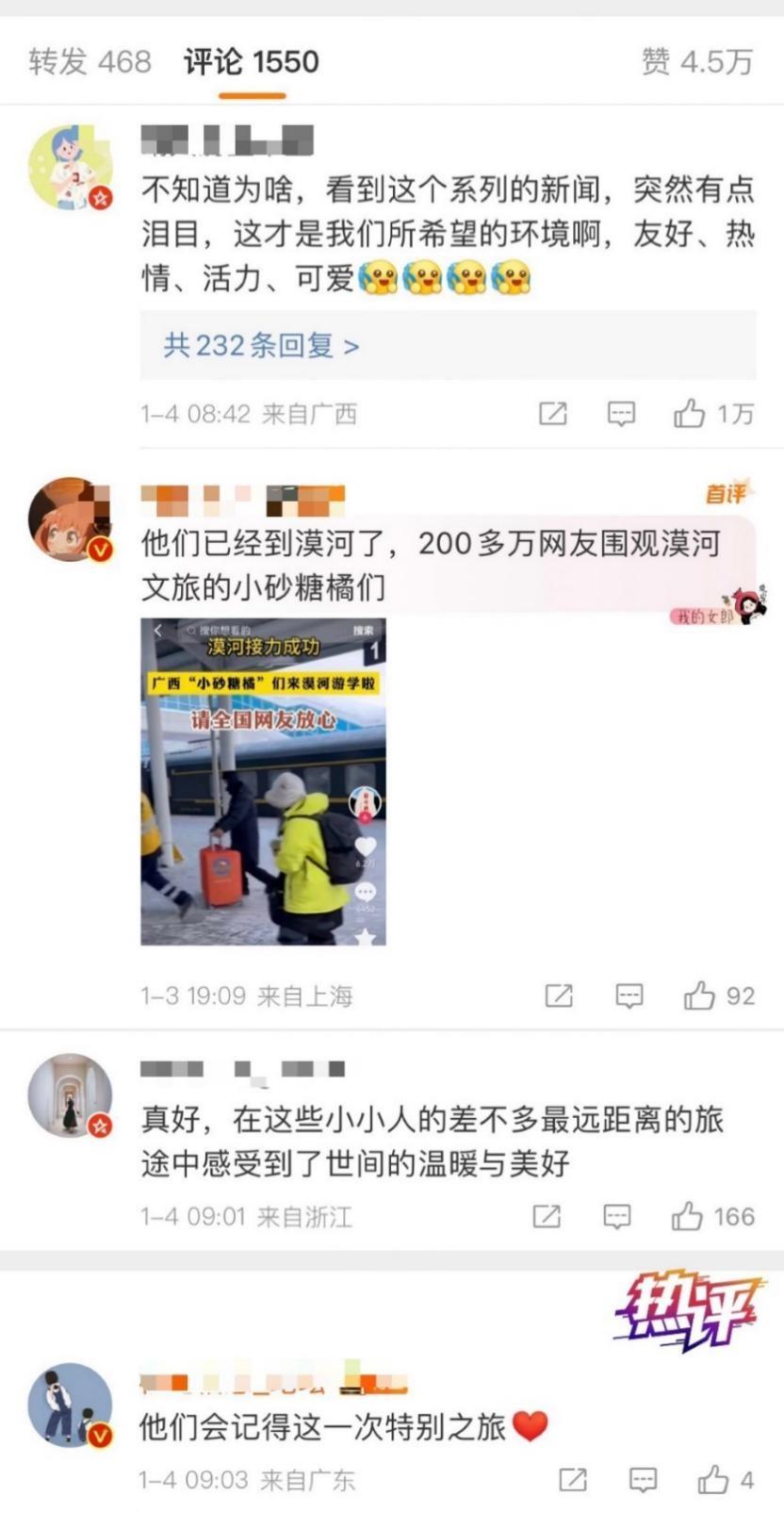784x1513 pixels.
Task: Reply to the 1-4 08:42 comment from 广西
Action: 621,413
